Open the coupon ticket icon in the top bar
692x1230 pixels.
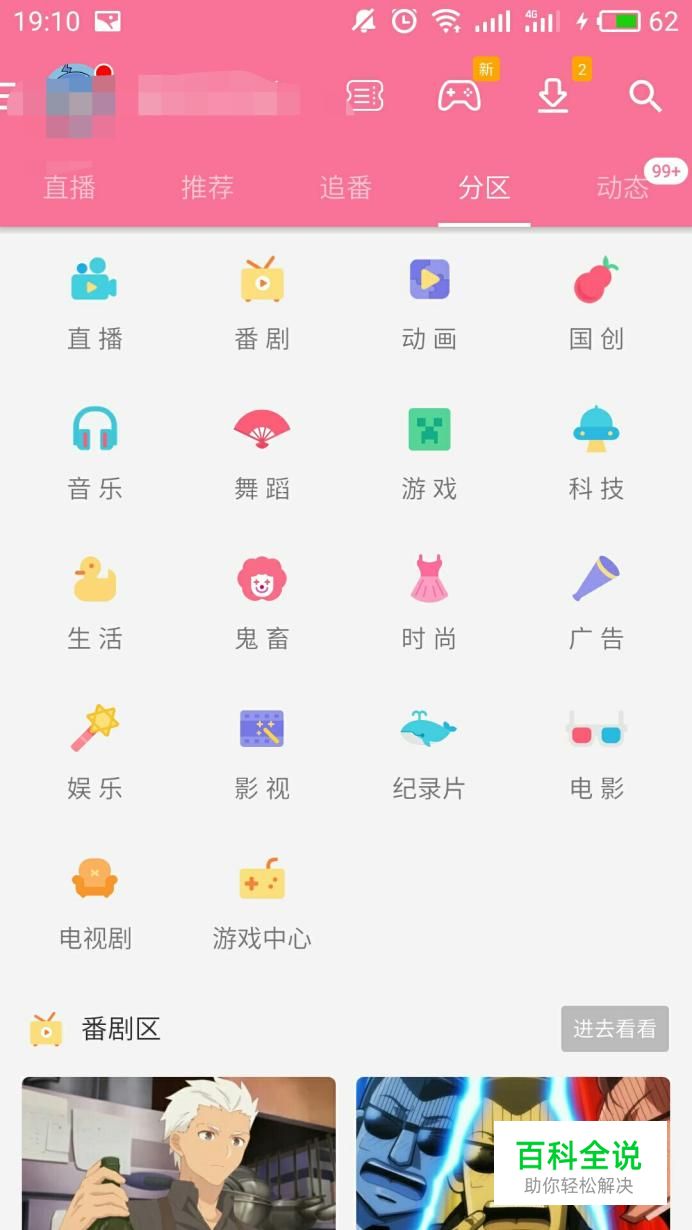tap(364, 96)
